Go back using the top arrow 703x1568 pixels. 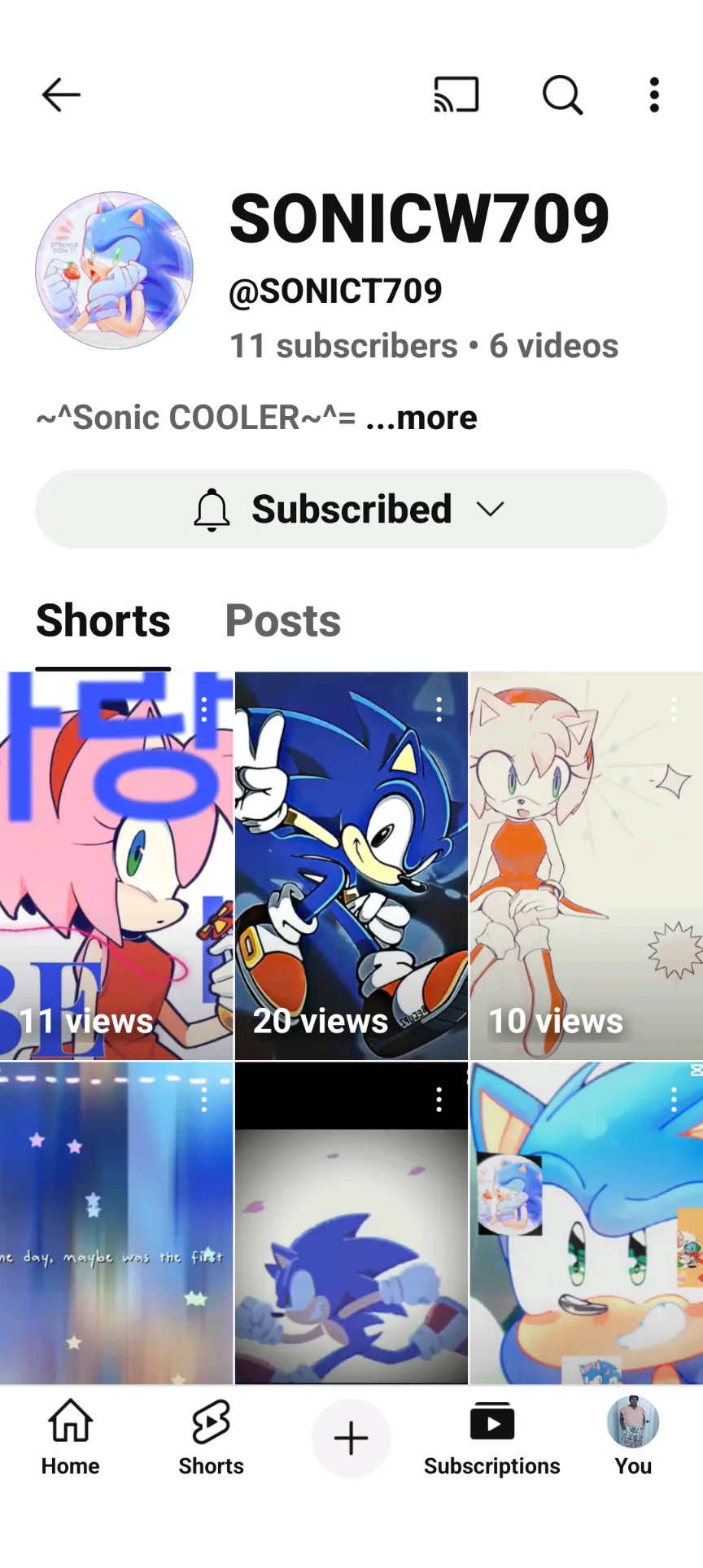[61, 95]
